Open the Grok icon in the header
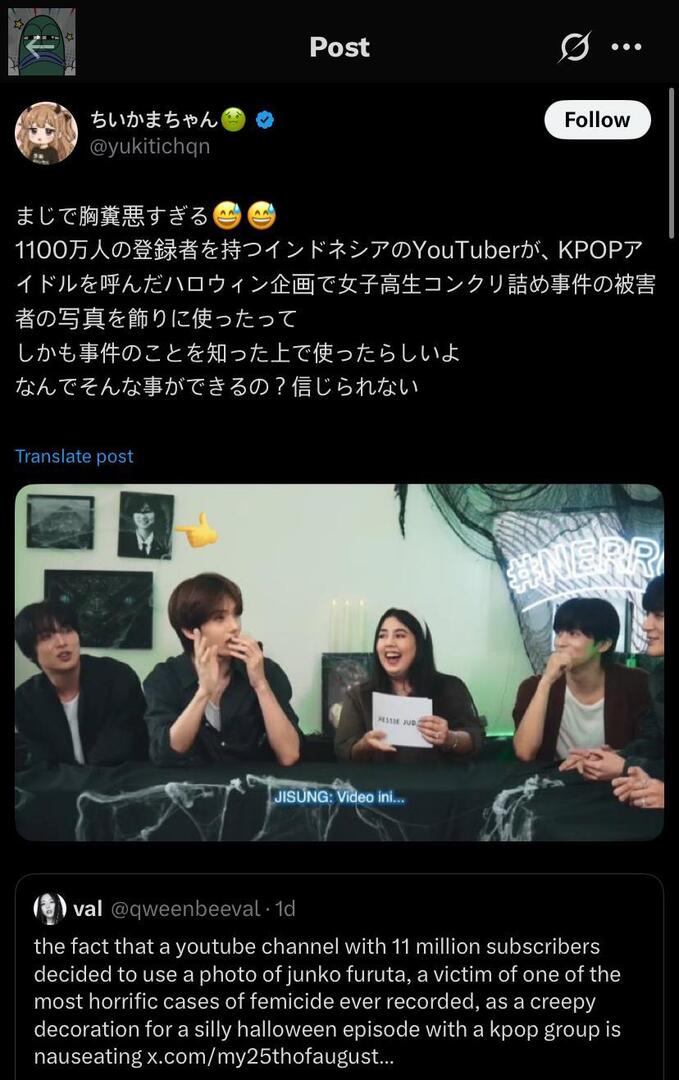Image resolution: width=679 pixels, height=1080 pixels. point(575,47)
